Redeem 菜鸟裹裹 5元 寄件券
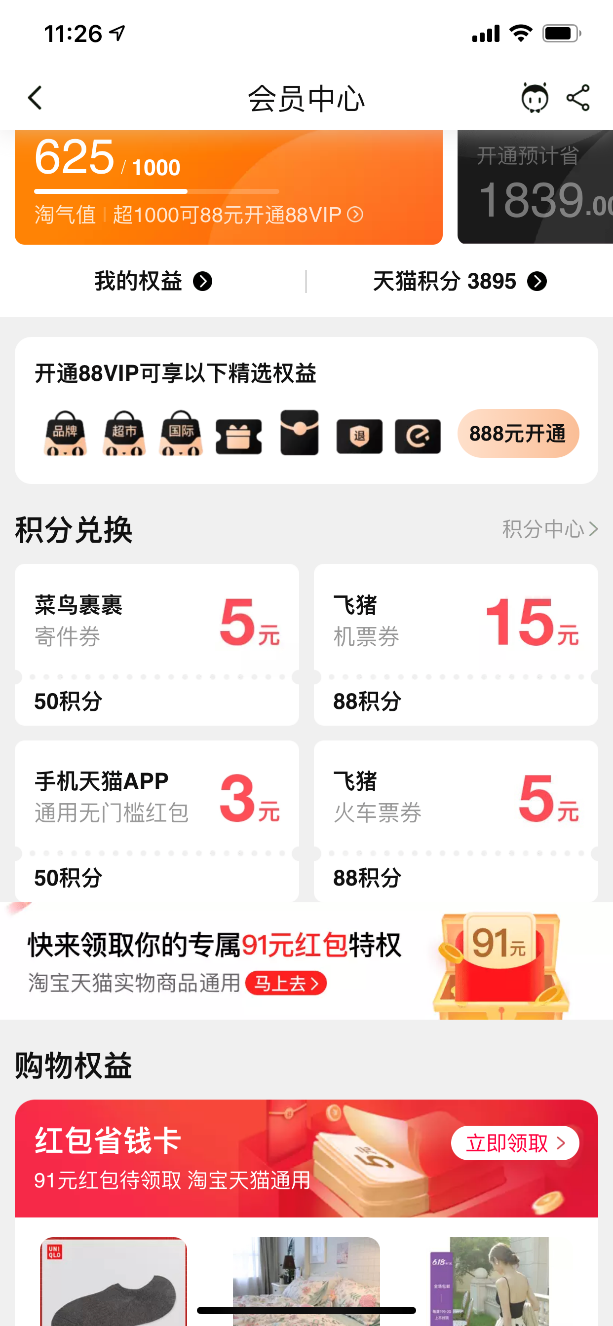Viewport: 613px width, 1326px height. click(x=157, y=644)
